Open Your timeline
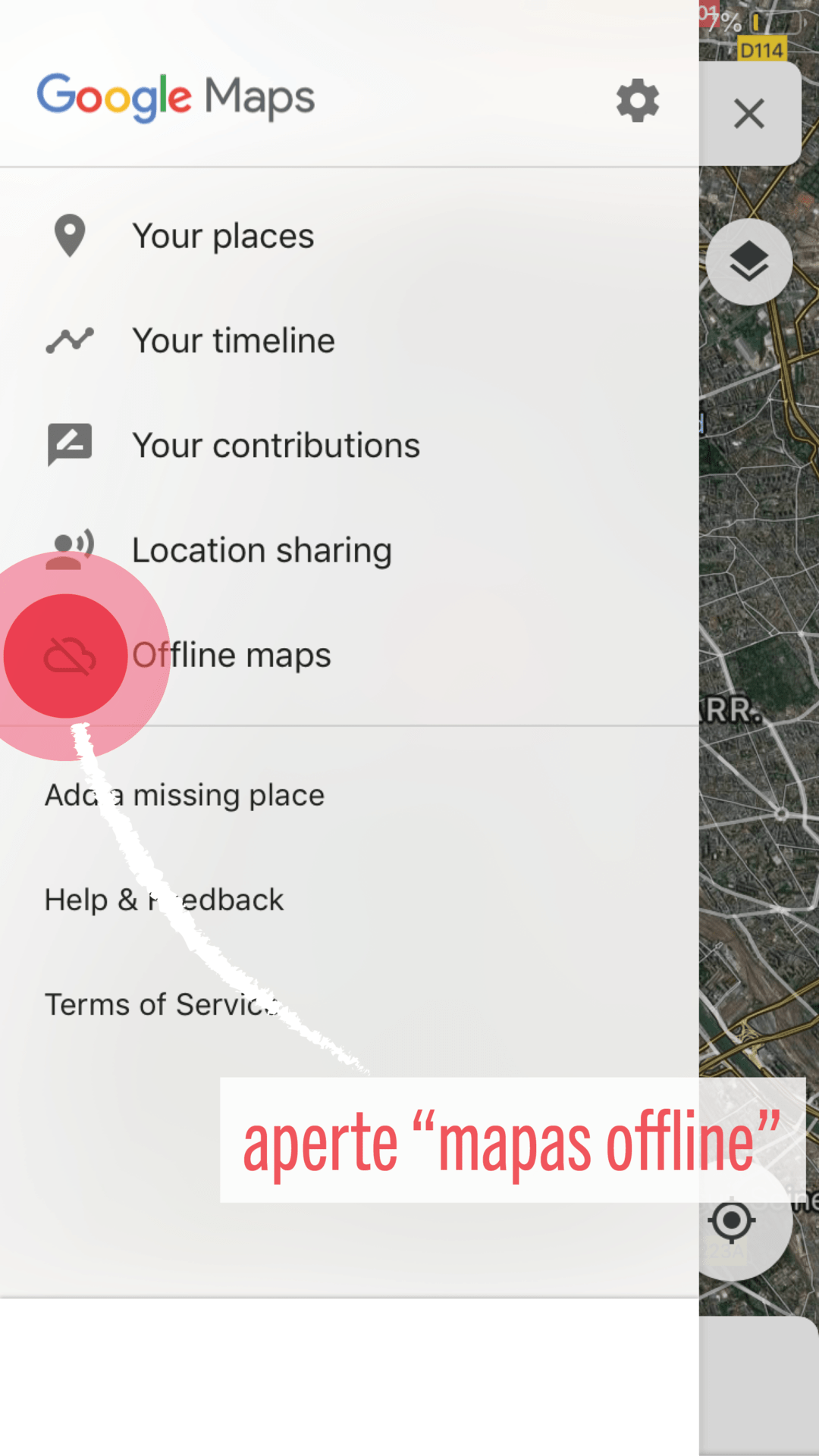The width and height of the screenshot is (819, 1456). pos(233,340)
